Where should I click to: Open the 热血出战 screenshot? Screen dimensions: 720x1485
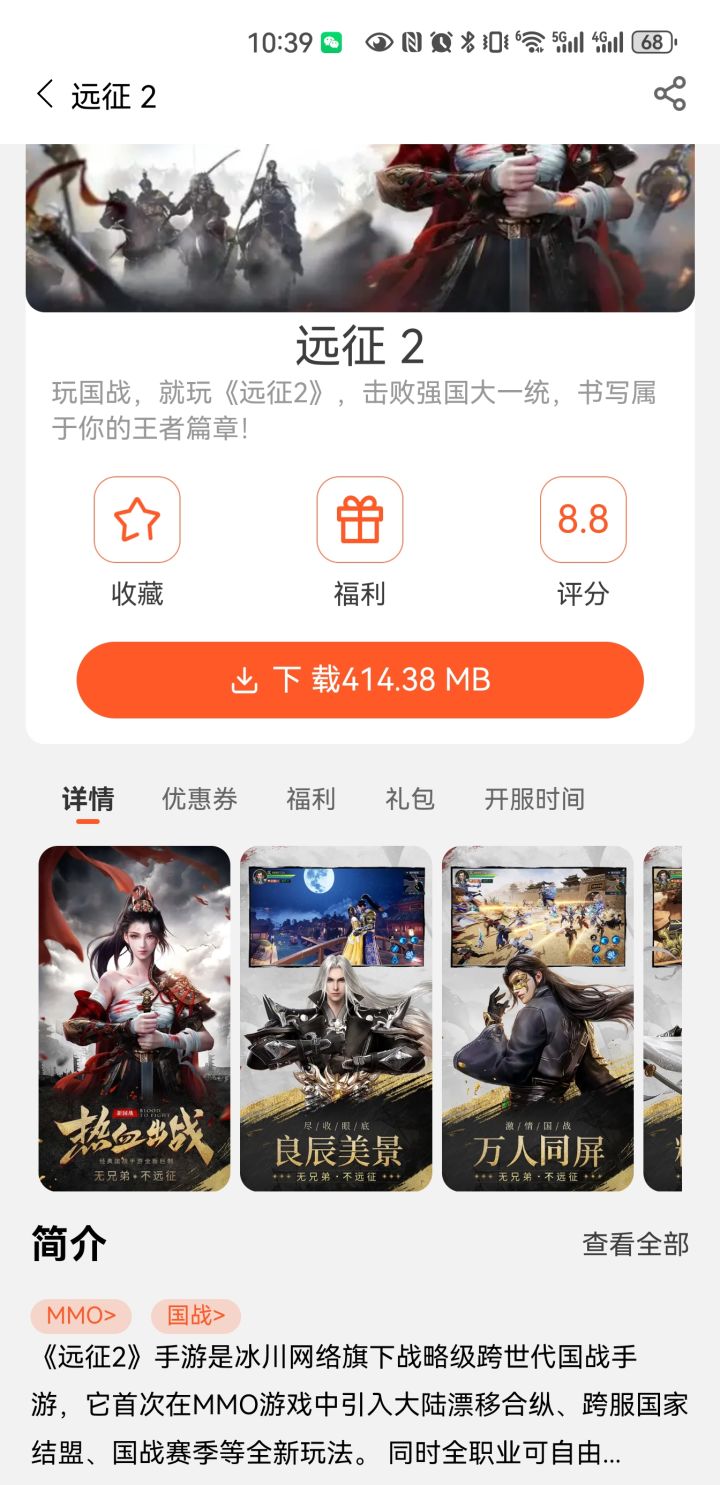pyautogui.click(x=135, y=1019)
